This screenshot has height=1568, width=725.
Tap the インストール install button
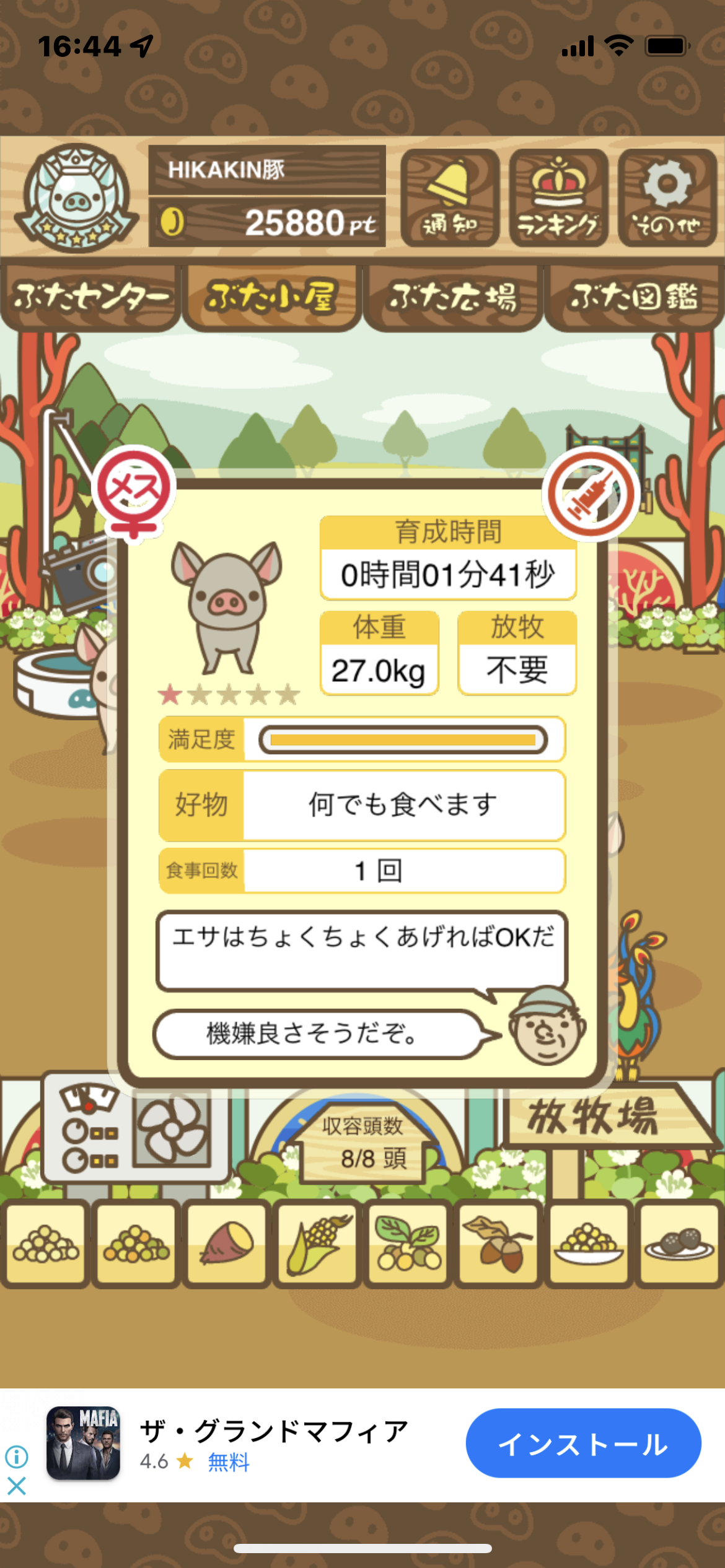pos(583,1443)
